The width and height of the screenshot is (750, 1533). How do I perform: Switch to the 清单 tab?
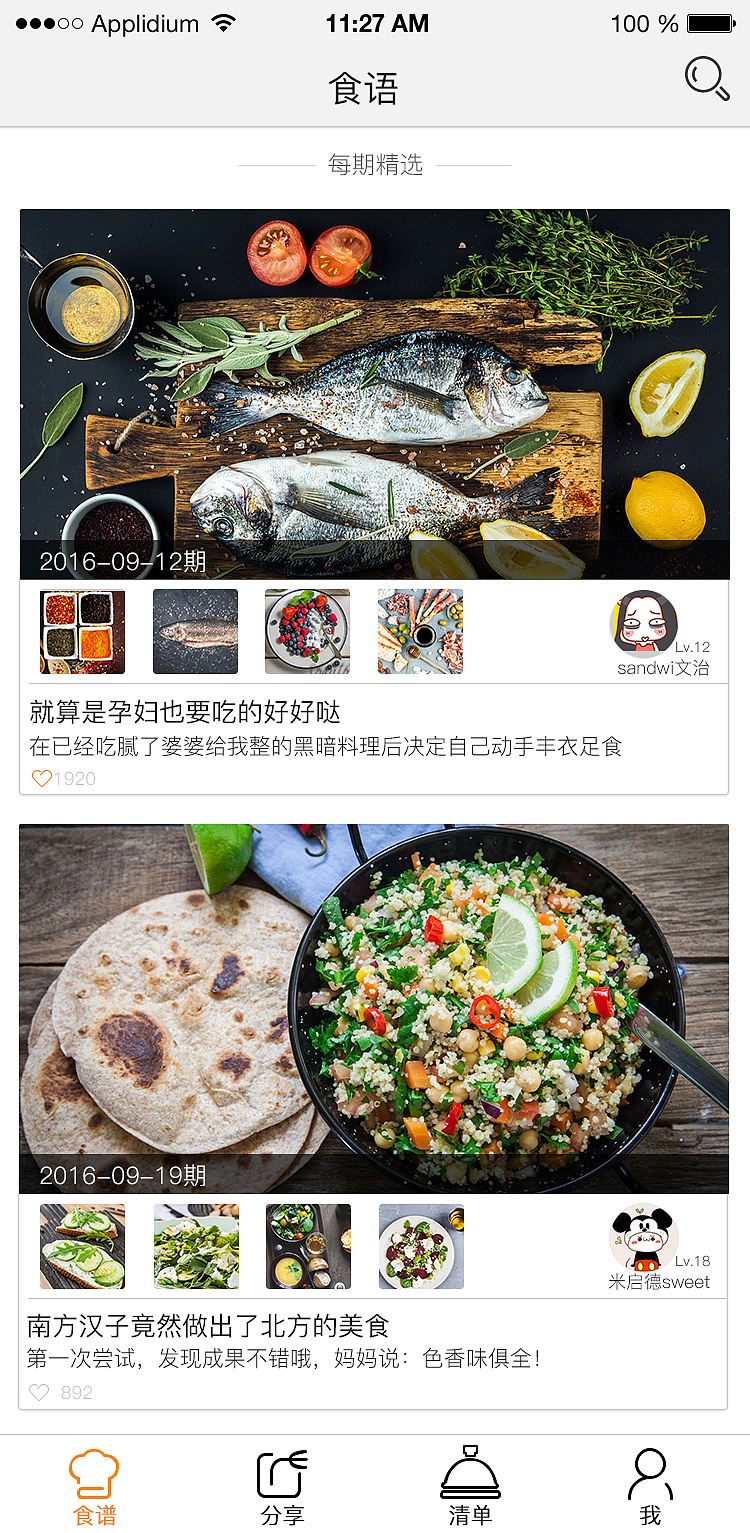coord(470,1485)
